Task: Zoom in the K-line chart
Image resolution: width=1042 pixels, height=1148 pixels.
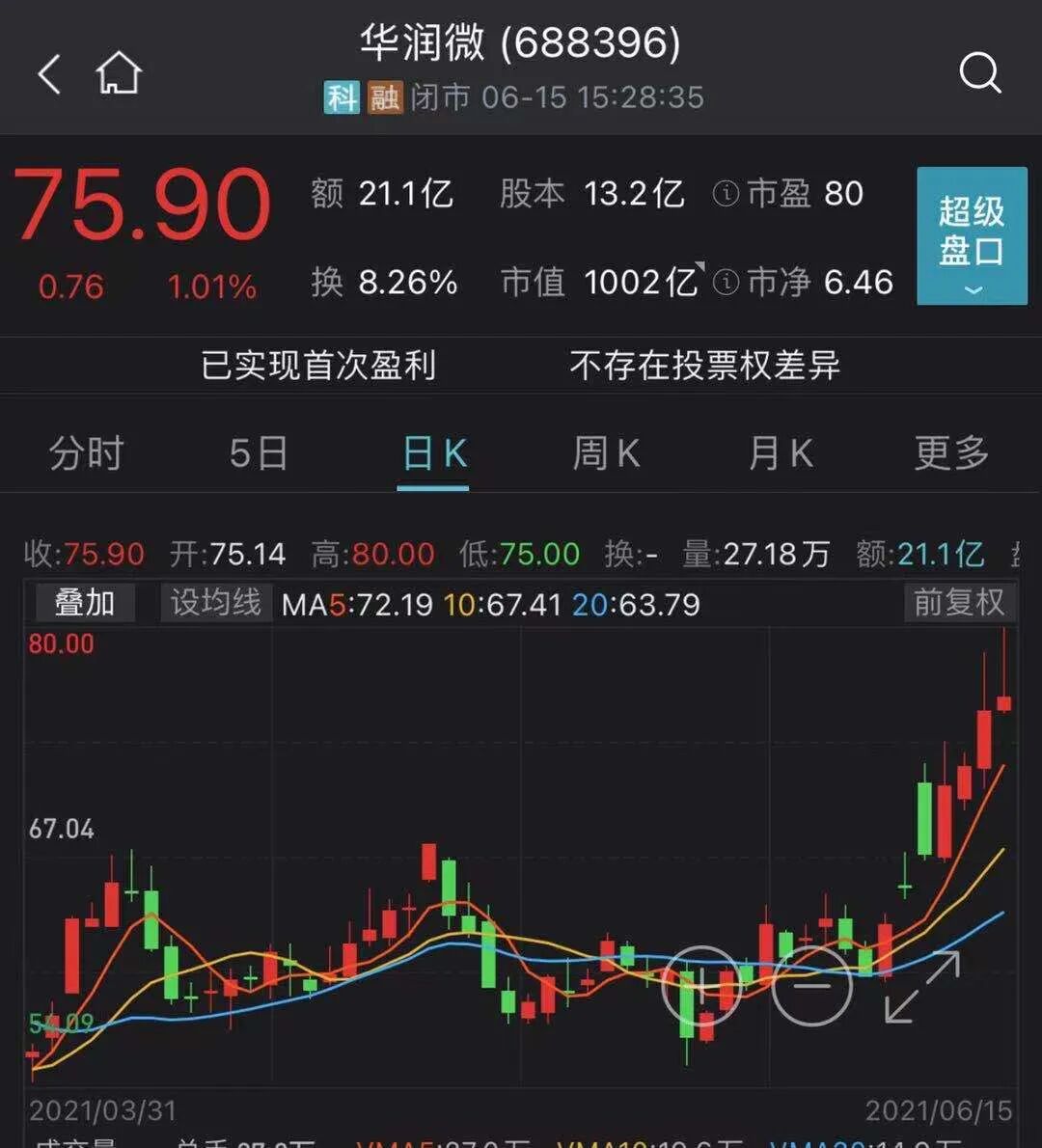Action: (701, 985)
